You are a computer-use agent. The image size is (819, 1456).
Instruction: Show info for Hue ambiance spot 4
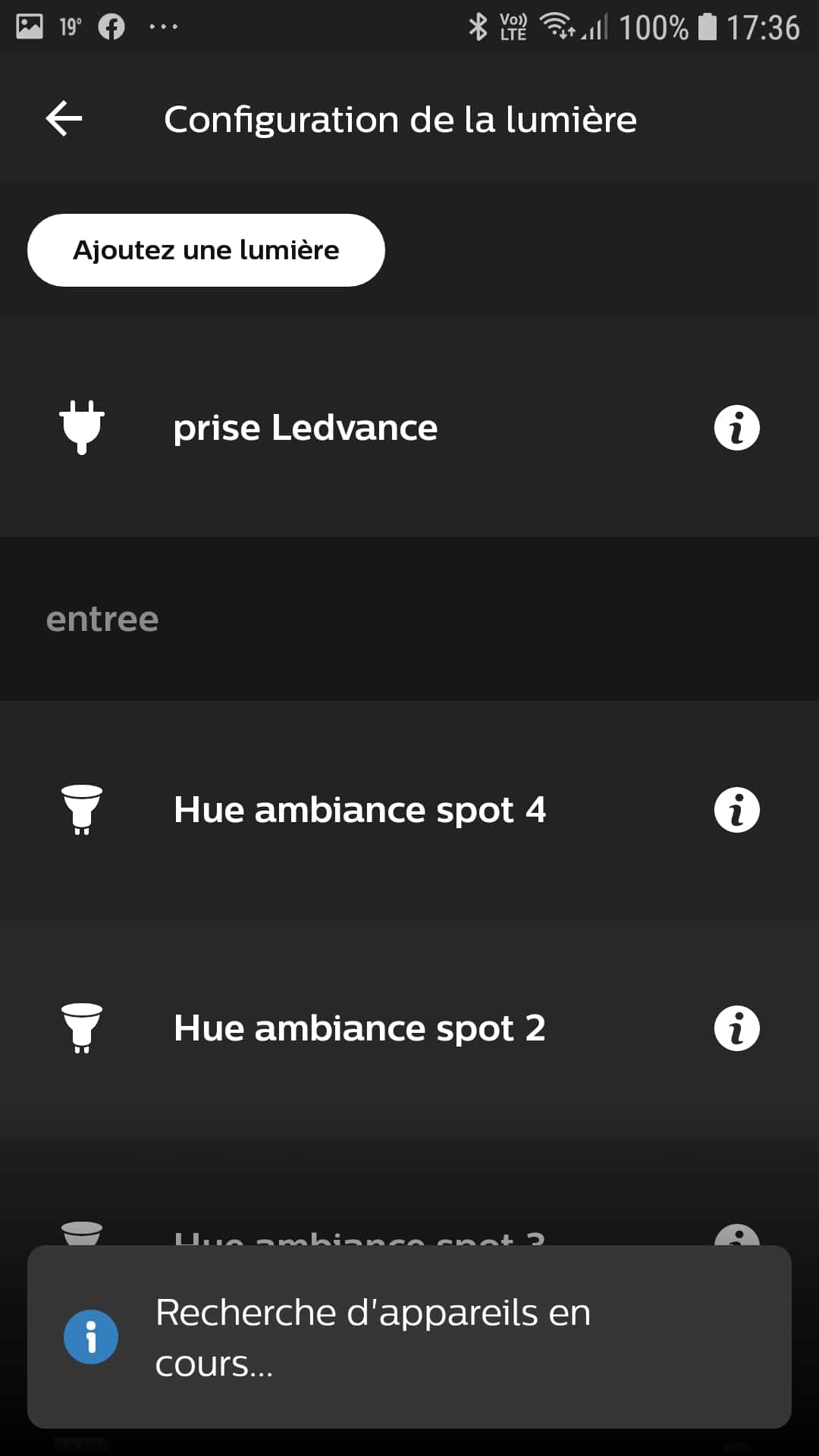(736, 810)
